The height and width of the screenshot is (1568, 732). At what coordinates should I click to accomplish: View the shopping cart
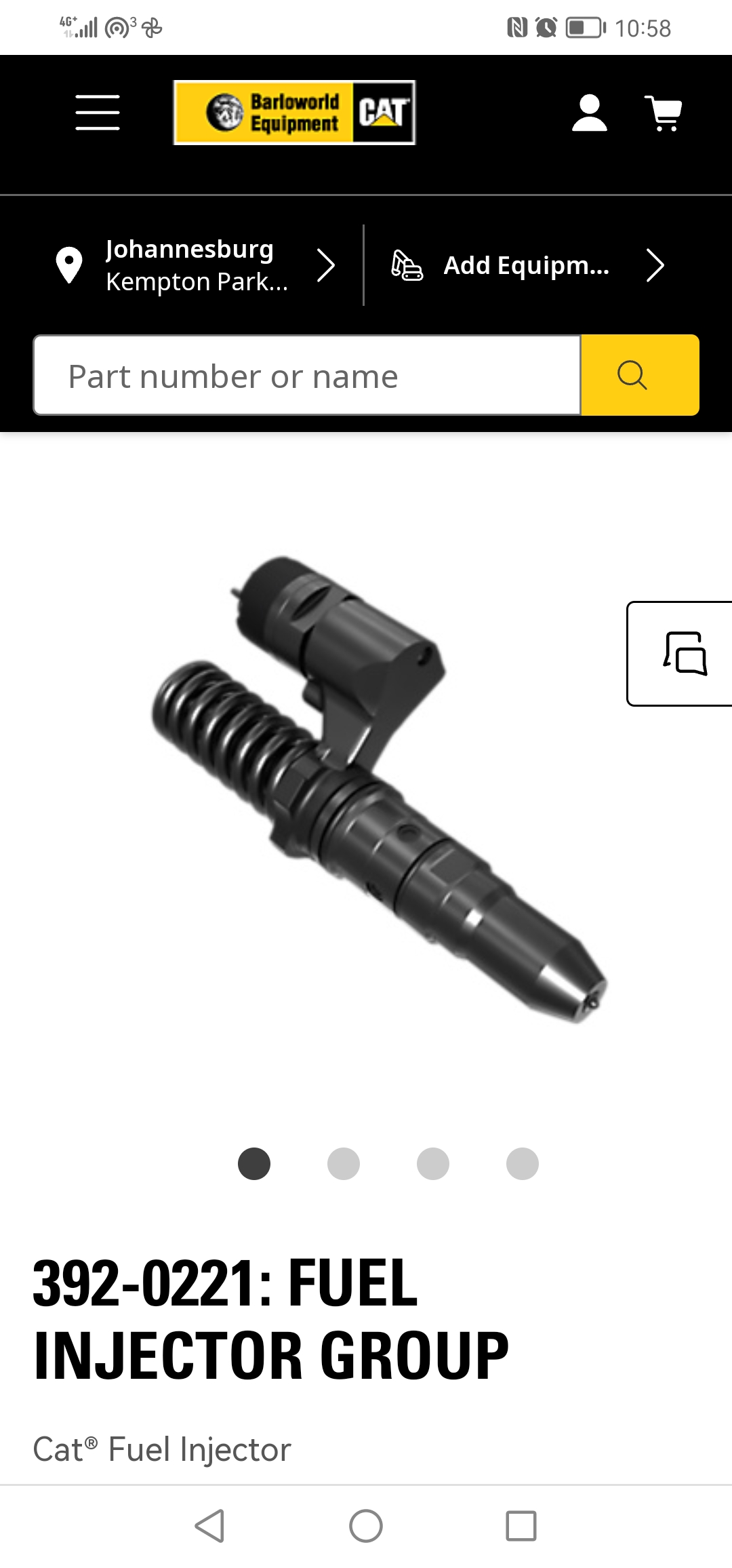664,113
